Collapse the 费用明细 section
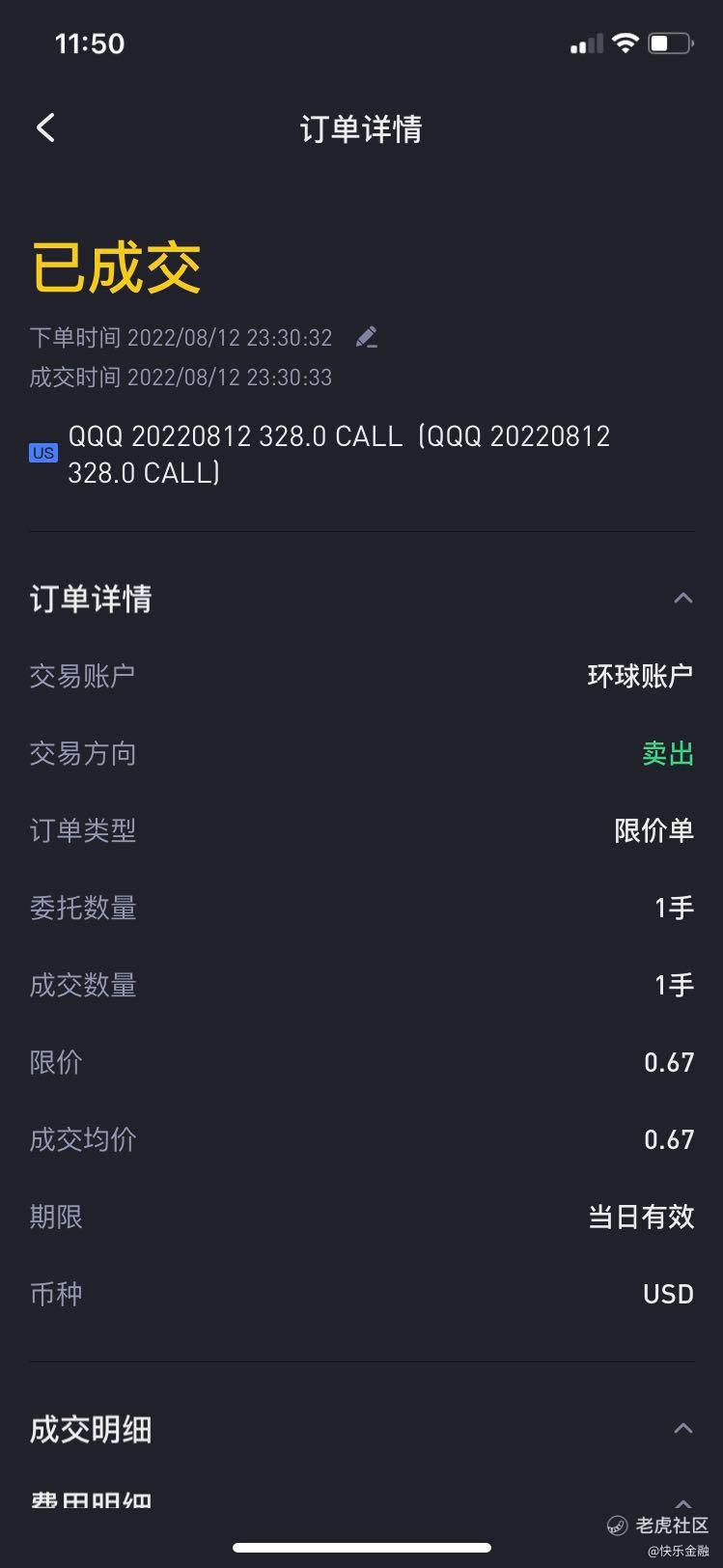 pyautogui.click(x=682, y=1503)
